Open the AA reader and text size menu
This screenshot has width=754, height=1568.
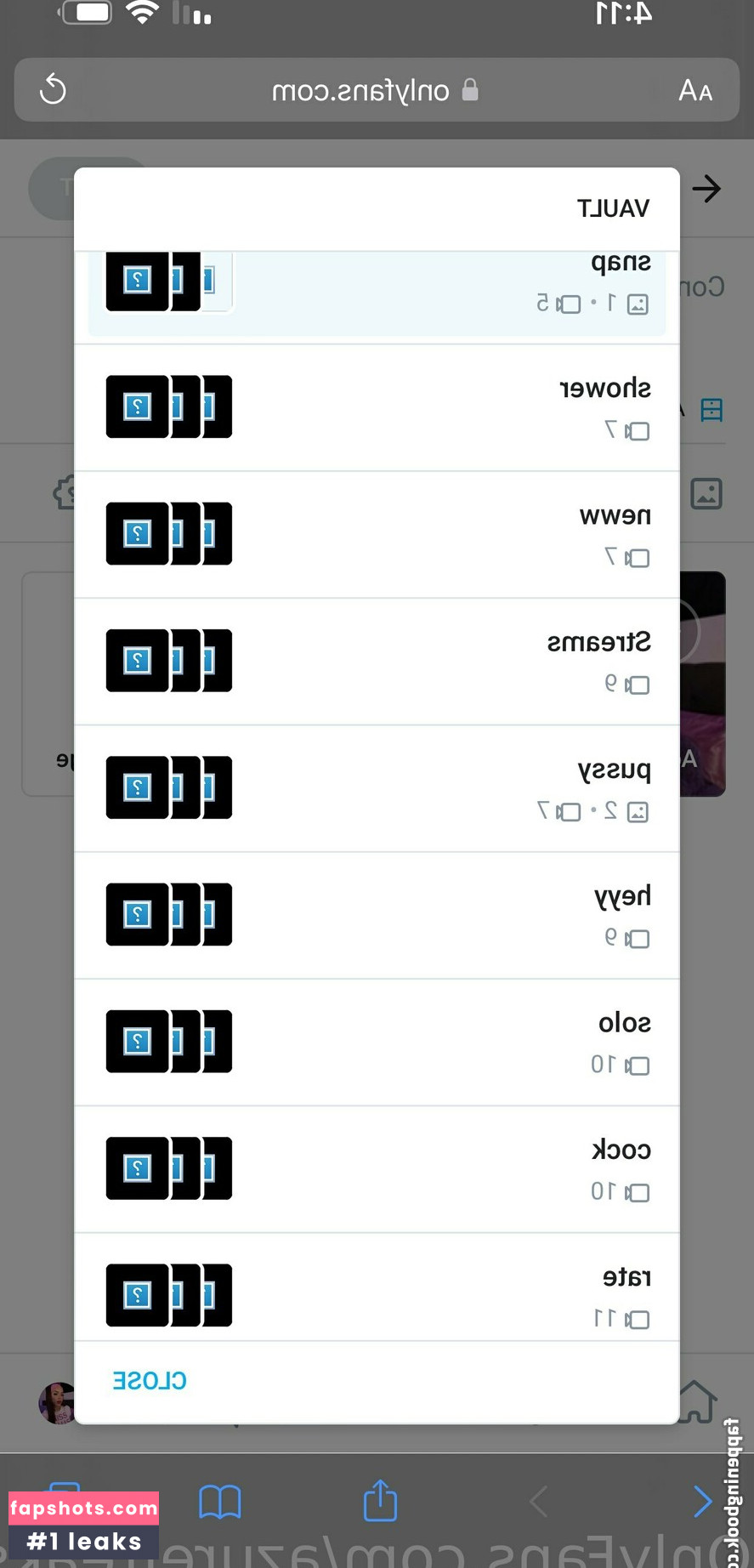[x=695, y=90]
